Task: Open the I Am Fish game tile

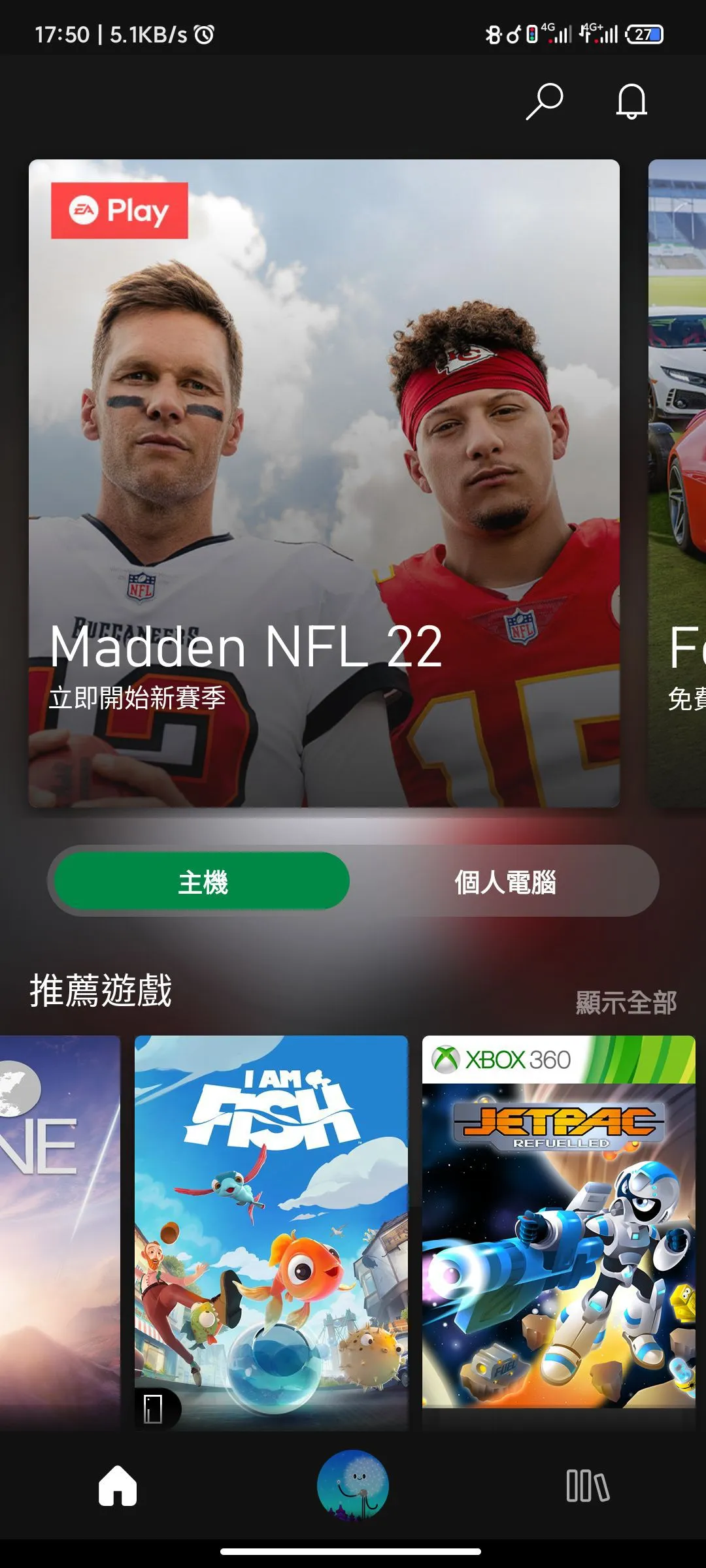Action: [x=271, y=1232]
